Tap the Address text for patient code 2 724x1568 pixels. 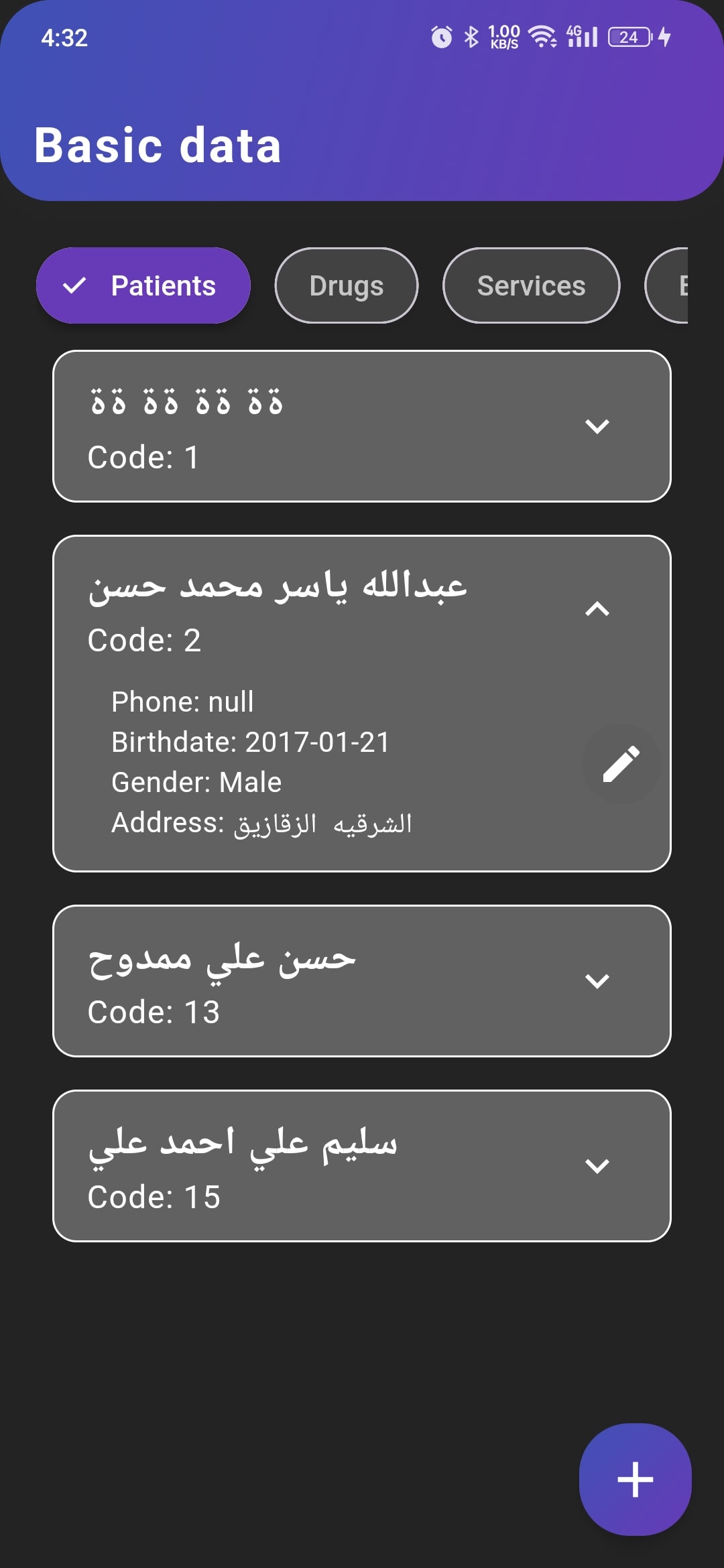point(261,823)
